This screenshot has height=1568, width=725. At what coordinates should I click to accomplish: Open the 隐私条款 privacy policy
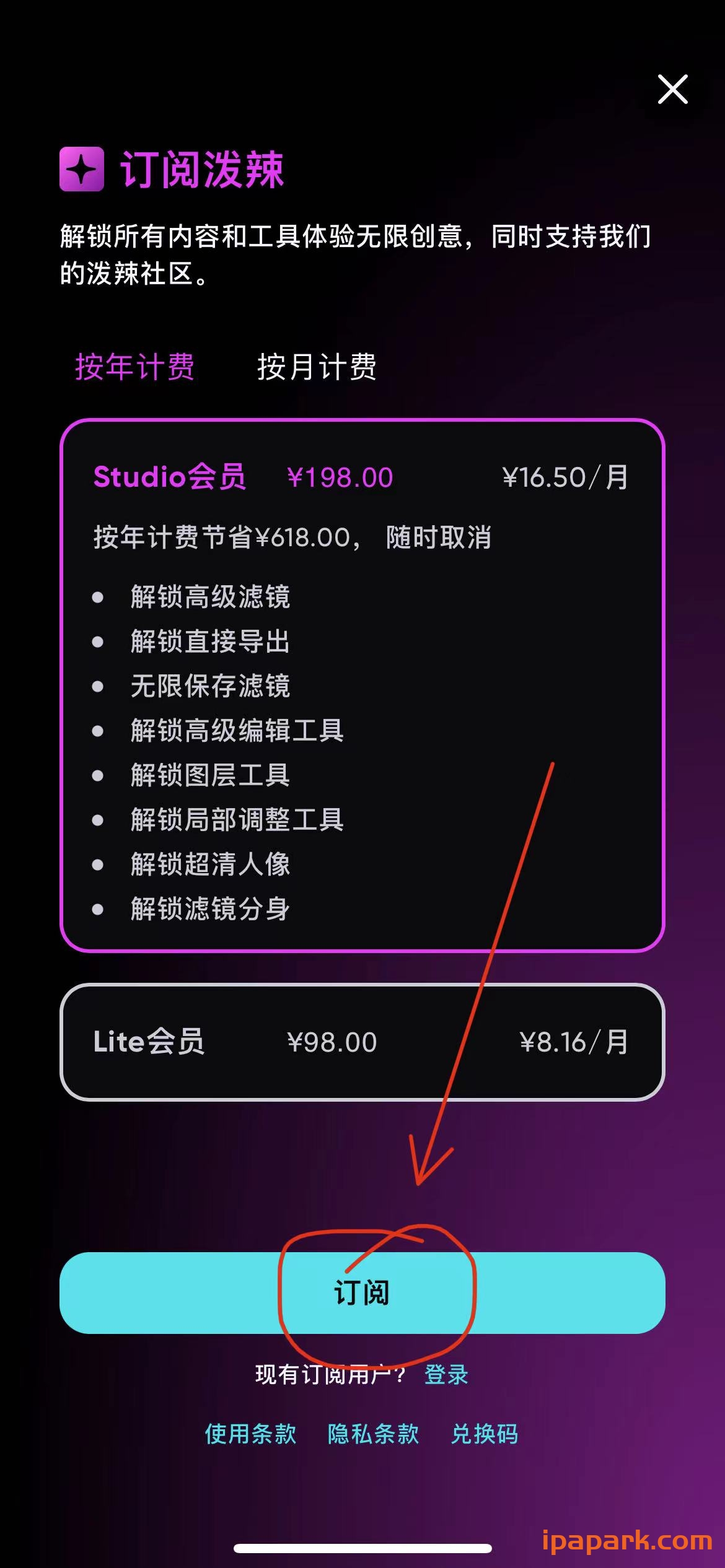372,1434
